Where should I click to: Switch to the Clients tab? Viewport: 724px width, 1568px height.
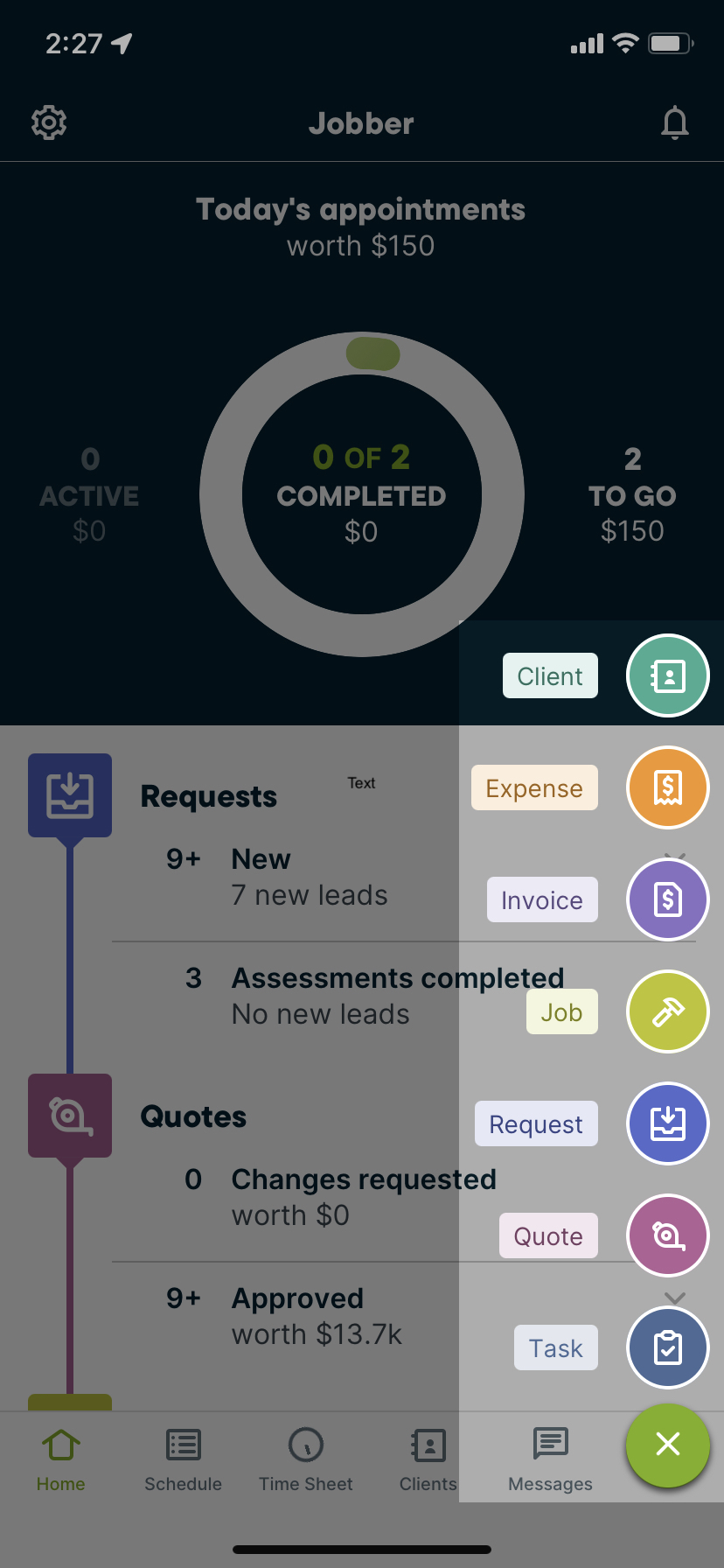pos(428,1460)
